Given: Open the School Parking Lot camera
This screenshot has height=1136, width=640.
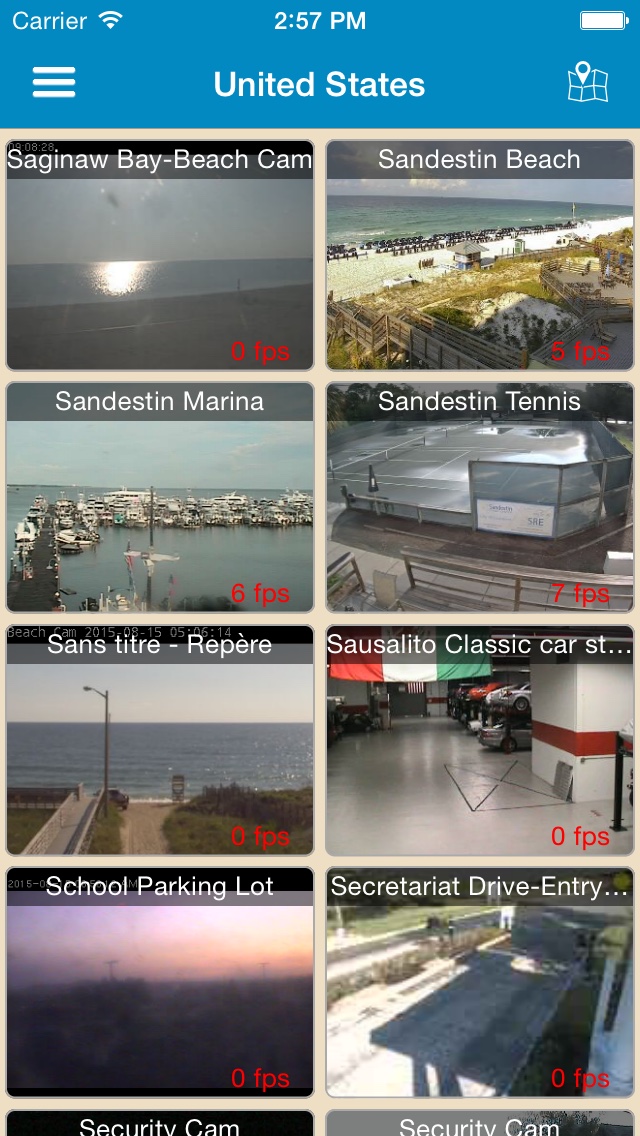Looking at the screenshot, I should tap(160, 982).
